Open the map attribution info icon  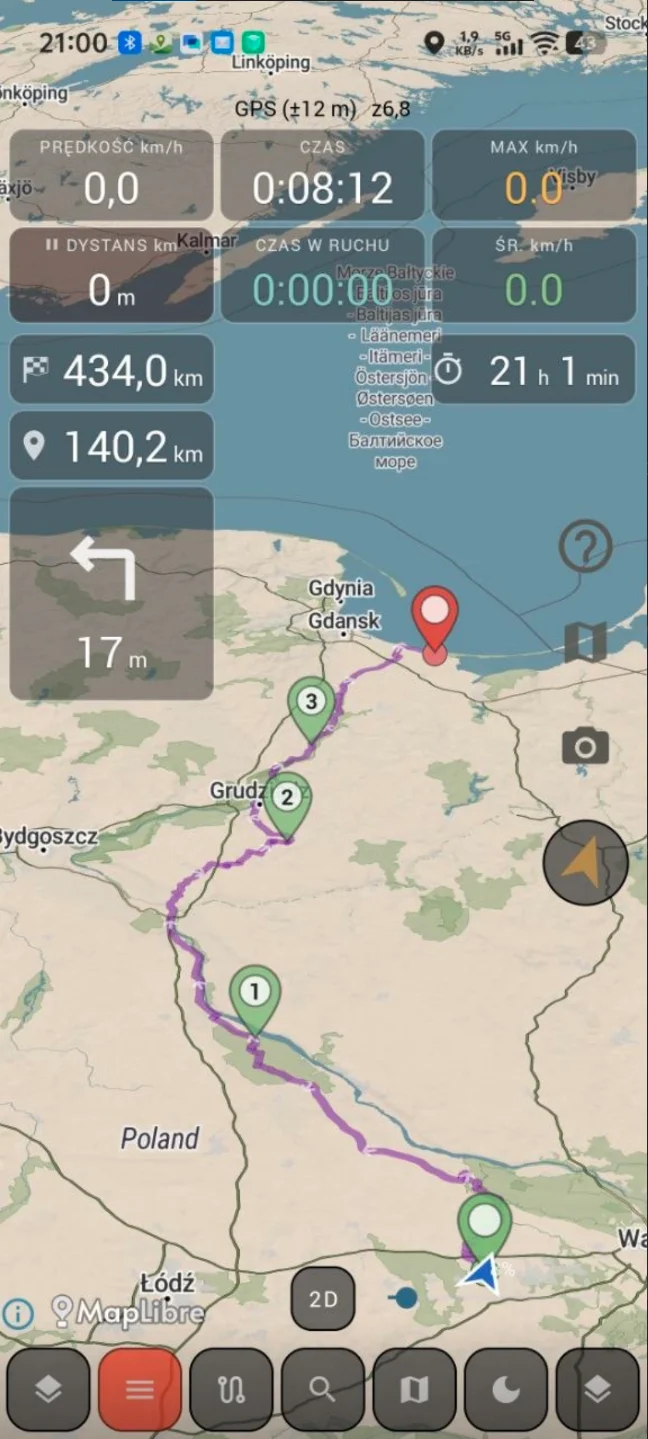point(17,1313)
